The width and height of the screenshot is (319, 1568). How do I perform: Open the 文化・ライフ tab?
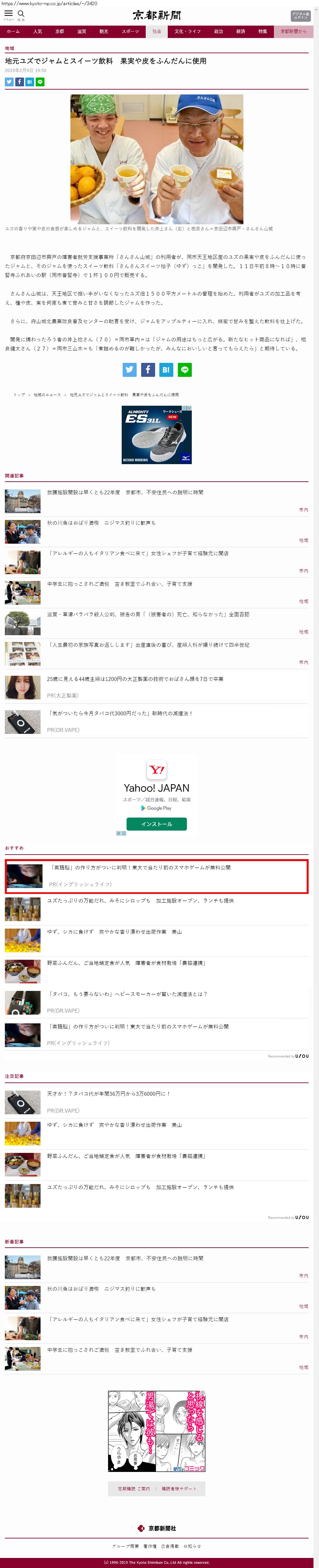pyautogui.click(x=188, y=31)
